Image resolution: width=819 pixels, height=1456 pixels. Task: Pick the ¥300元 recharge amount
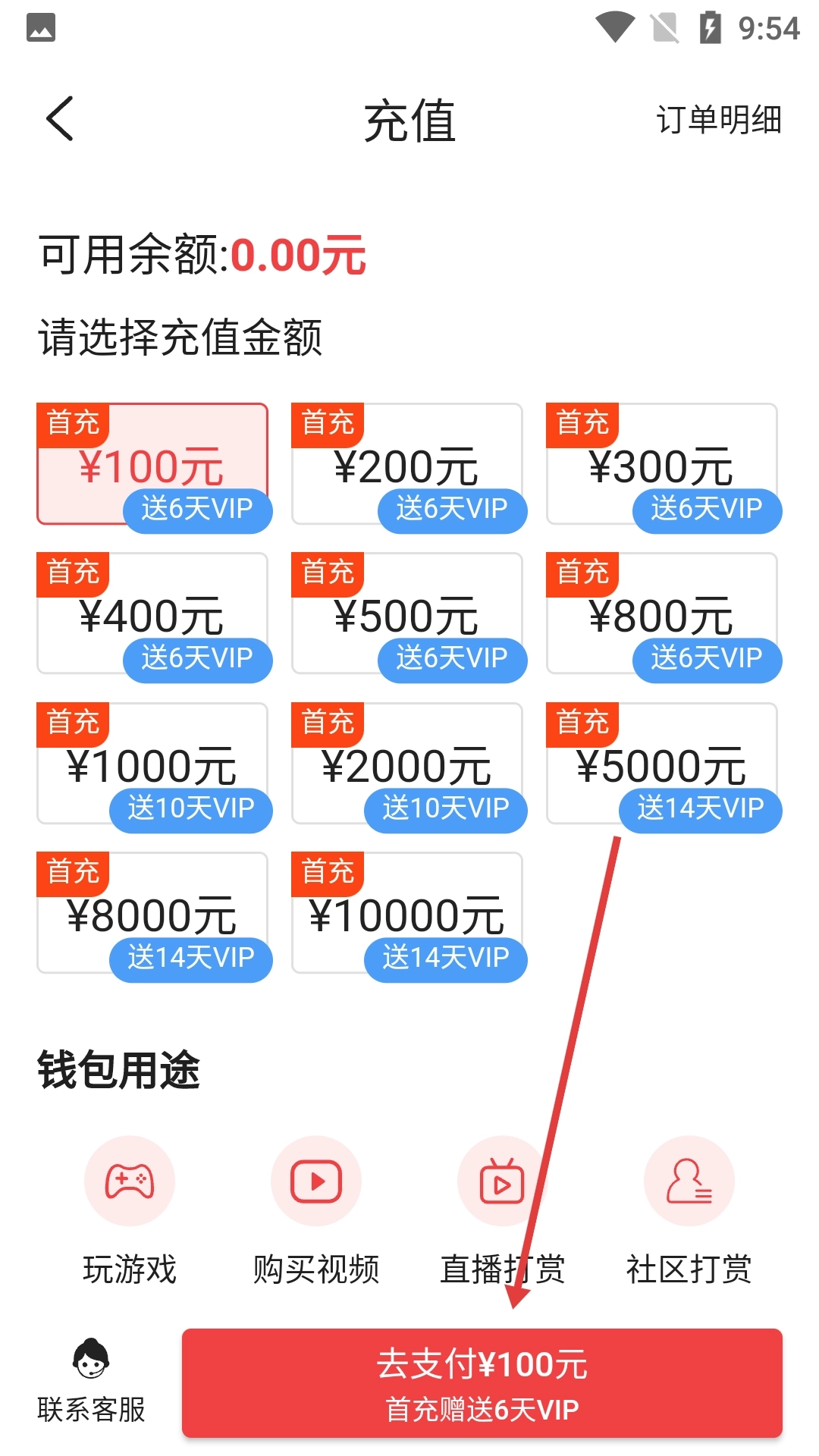(661, 465)
